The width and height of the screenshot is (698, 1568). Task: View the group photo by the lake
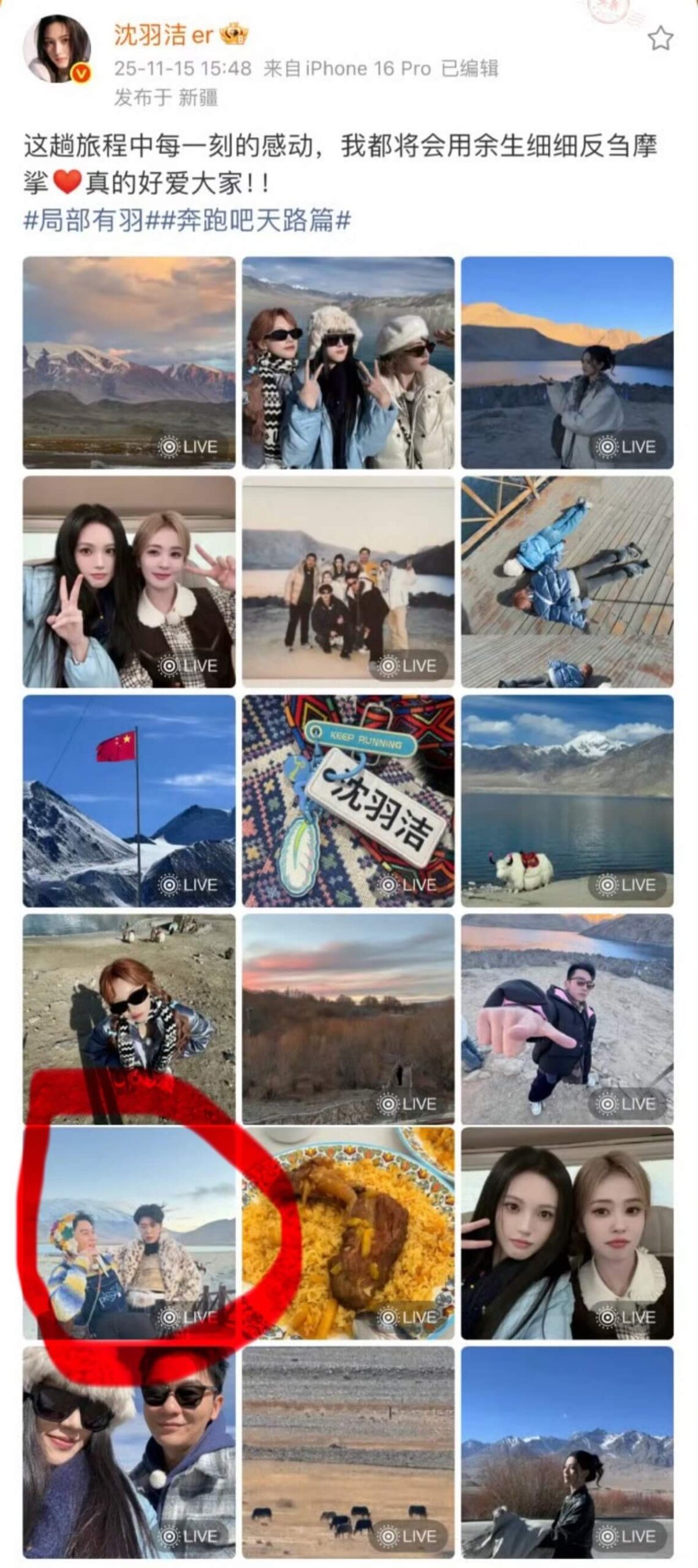pos(348,582)
